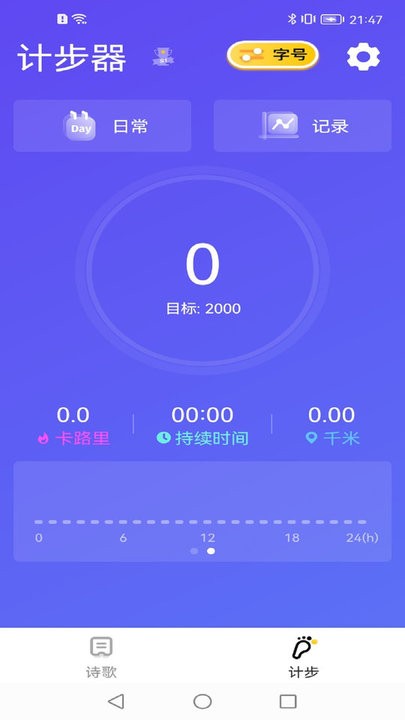The width and height of the screenshot is (405, 720).
Task: Go to the home screen via the home button
Action: point(202,701)
